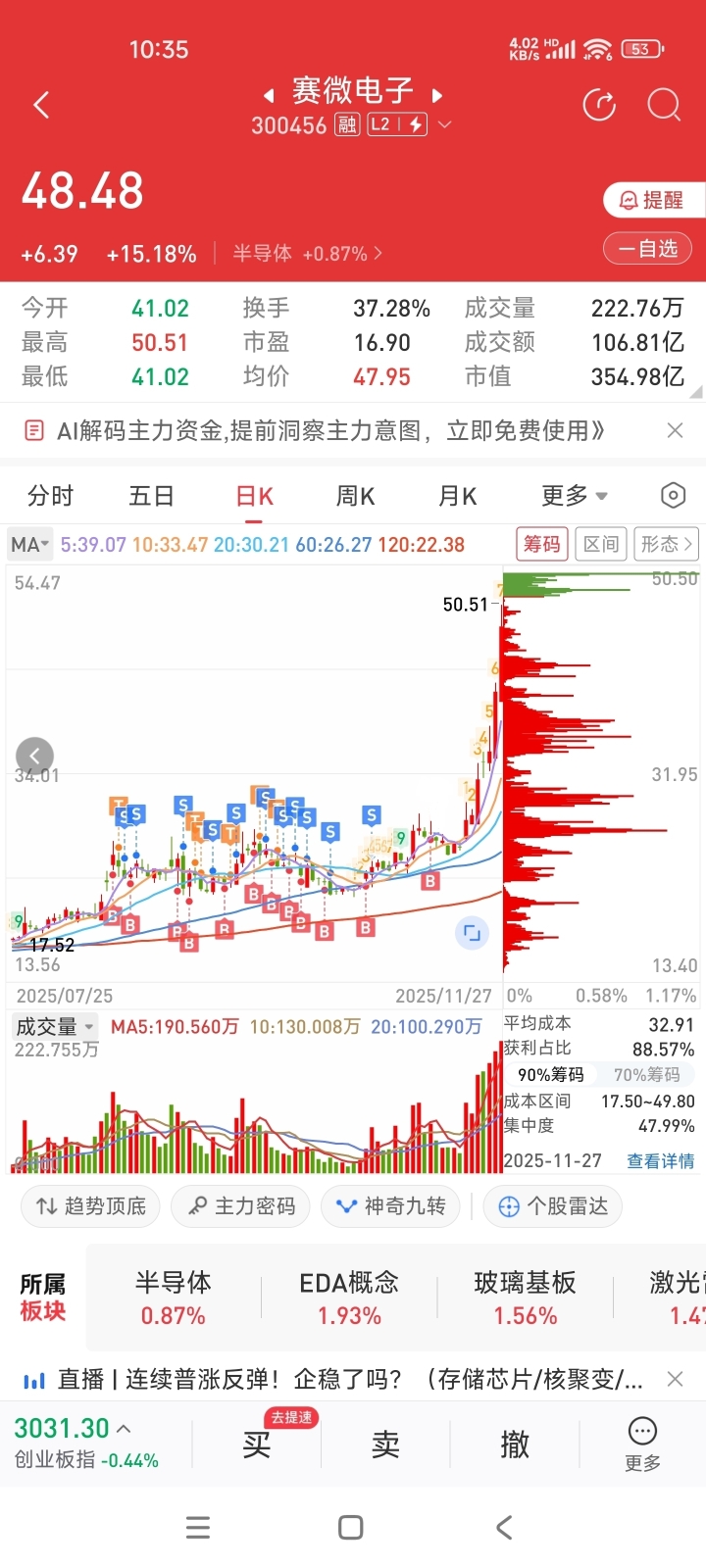Screen dimensions: 706x1568
Task: Switch side panel to 区间
Action: click(x=601, y=544)
